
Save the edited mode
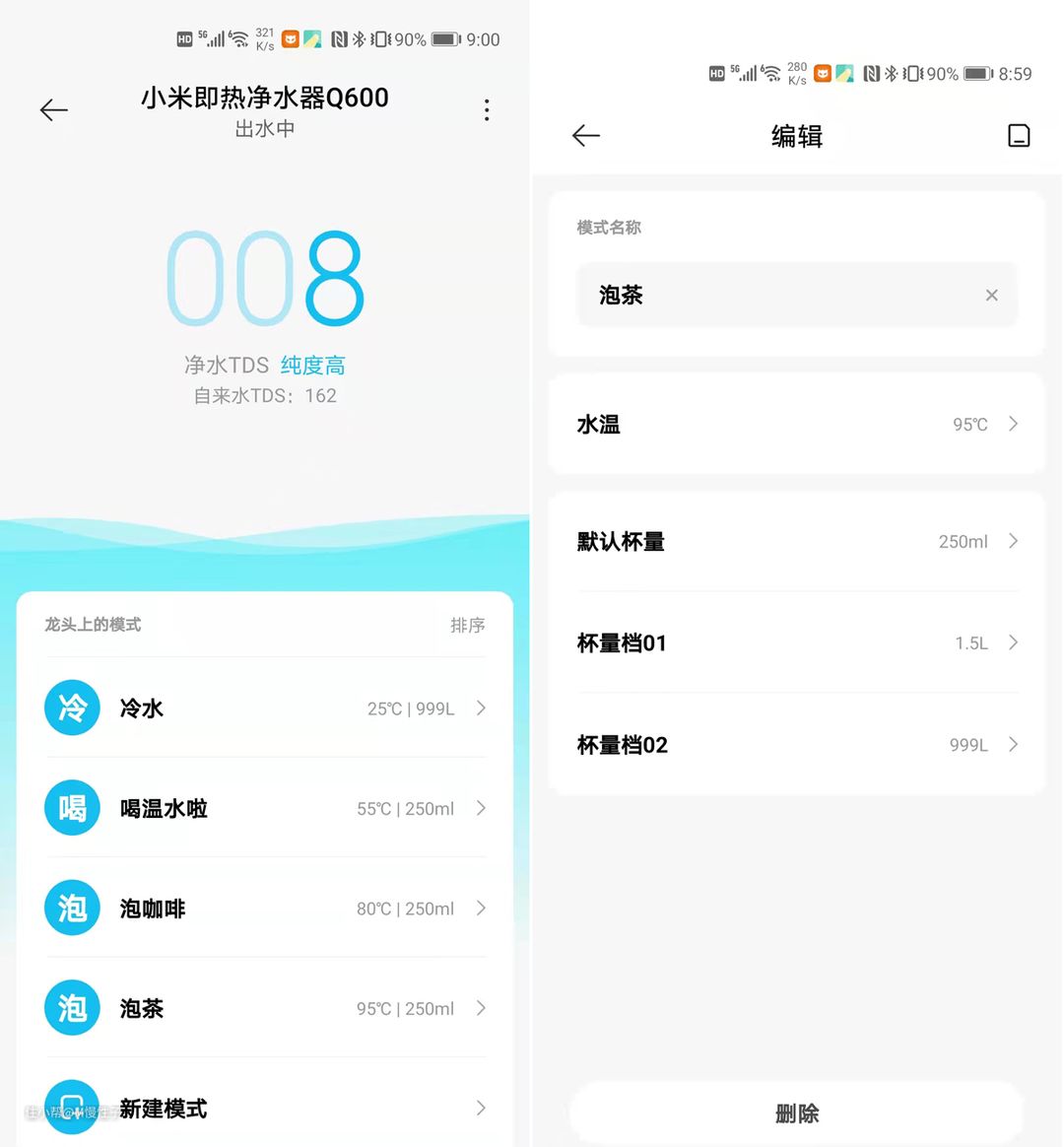(x=1019, y=136)
